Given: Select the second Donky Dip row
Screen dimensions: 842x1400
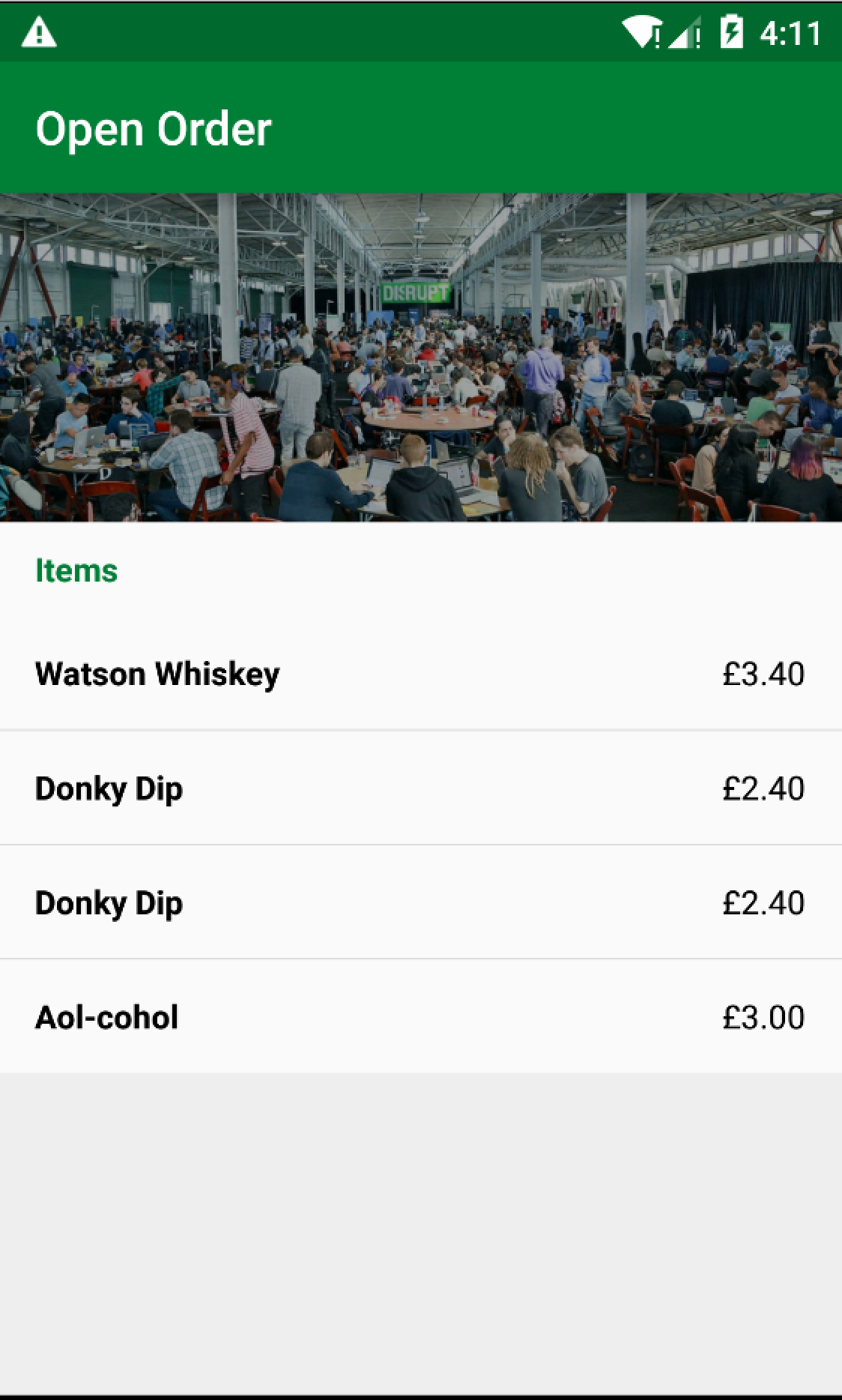Looking at the screenshot, I should [420, 903].
